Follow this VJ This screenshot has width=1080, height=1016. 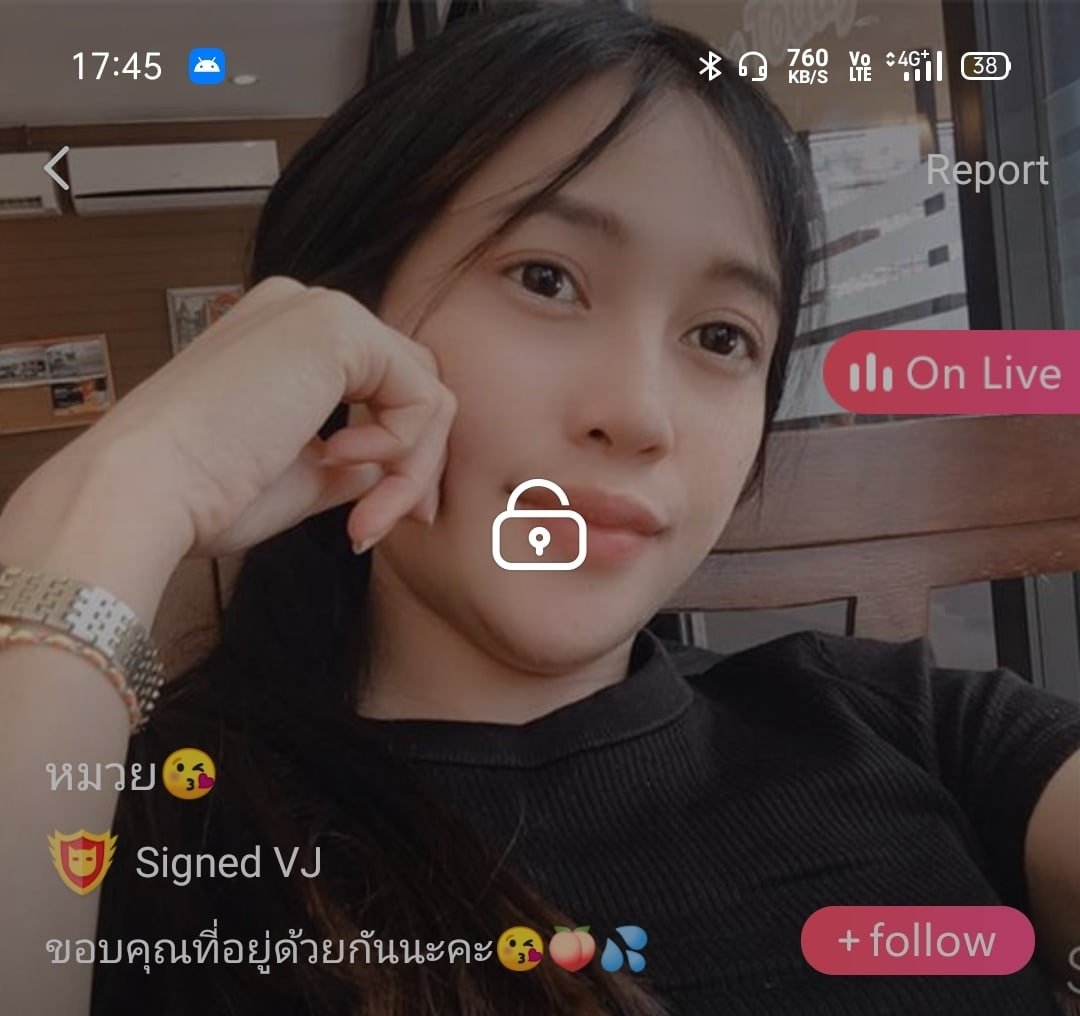pos(917,941)
